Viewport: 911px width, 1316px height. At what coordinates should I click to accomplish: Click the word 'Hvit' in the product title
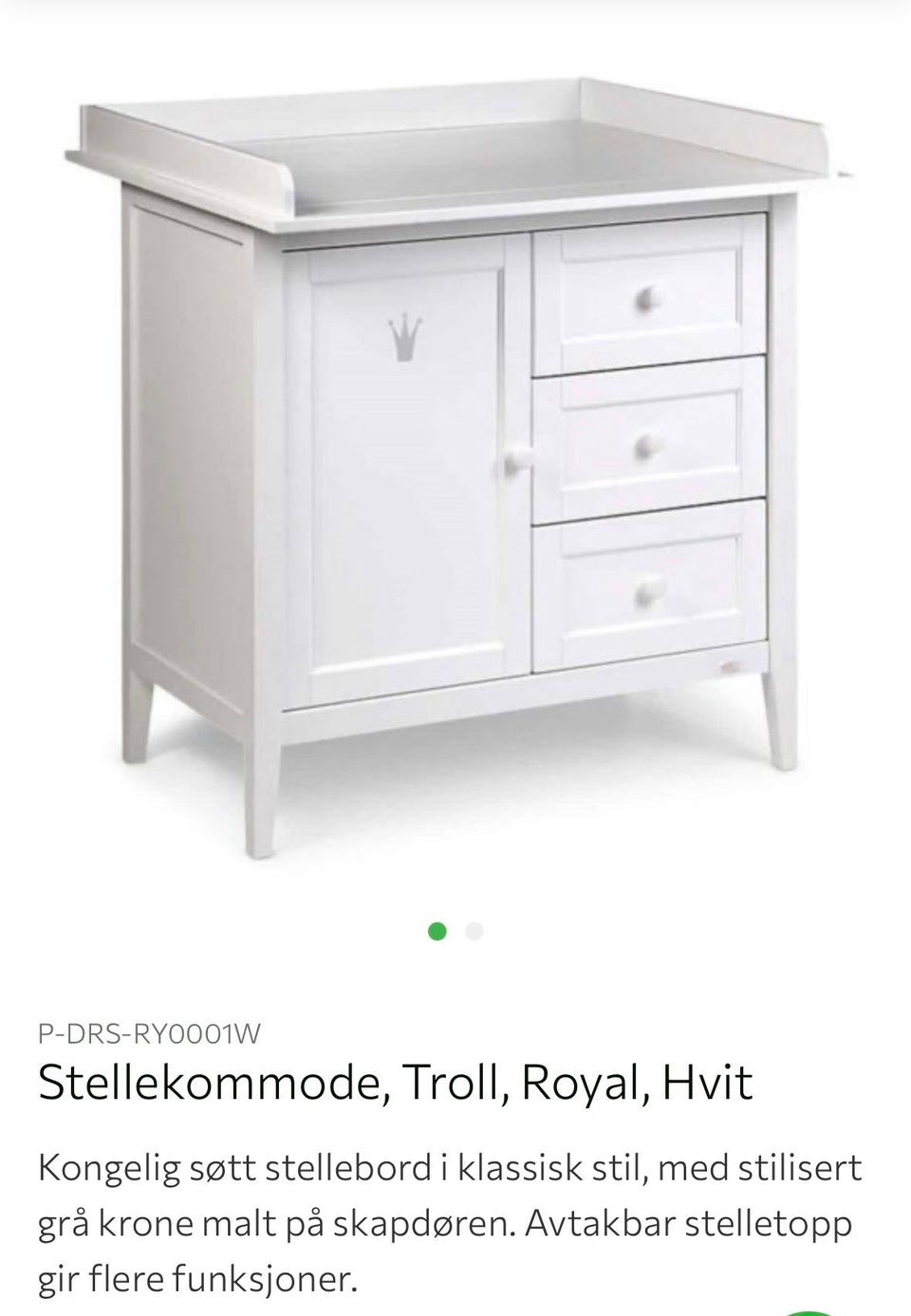tap(706, 1079)
